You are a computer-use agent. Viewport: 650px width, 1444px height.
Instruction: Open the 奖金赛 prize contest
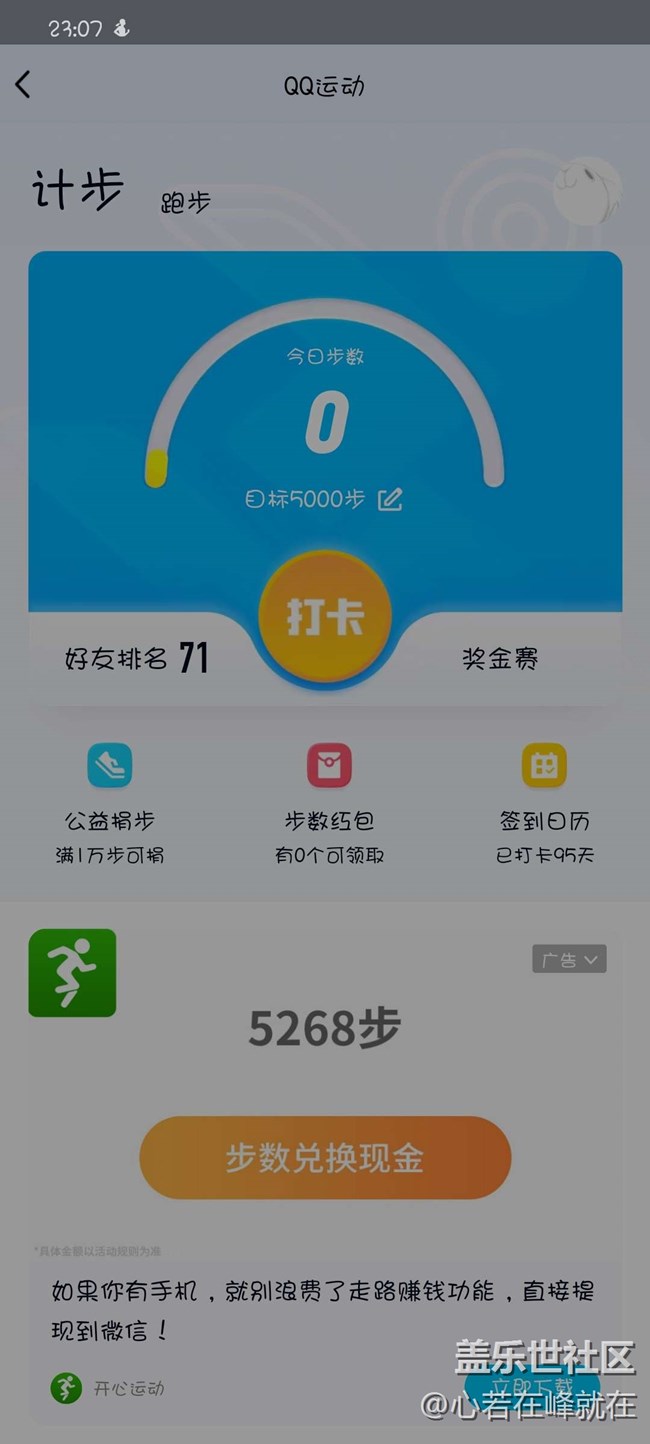point(500,658)
